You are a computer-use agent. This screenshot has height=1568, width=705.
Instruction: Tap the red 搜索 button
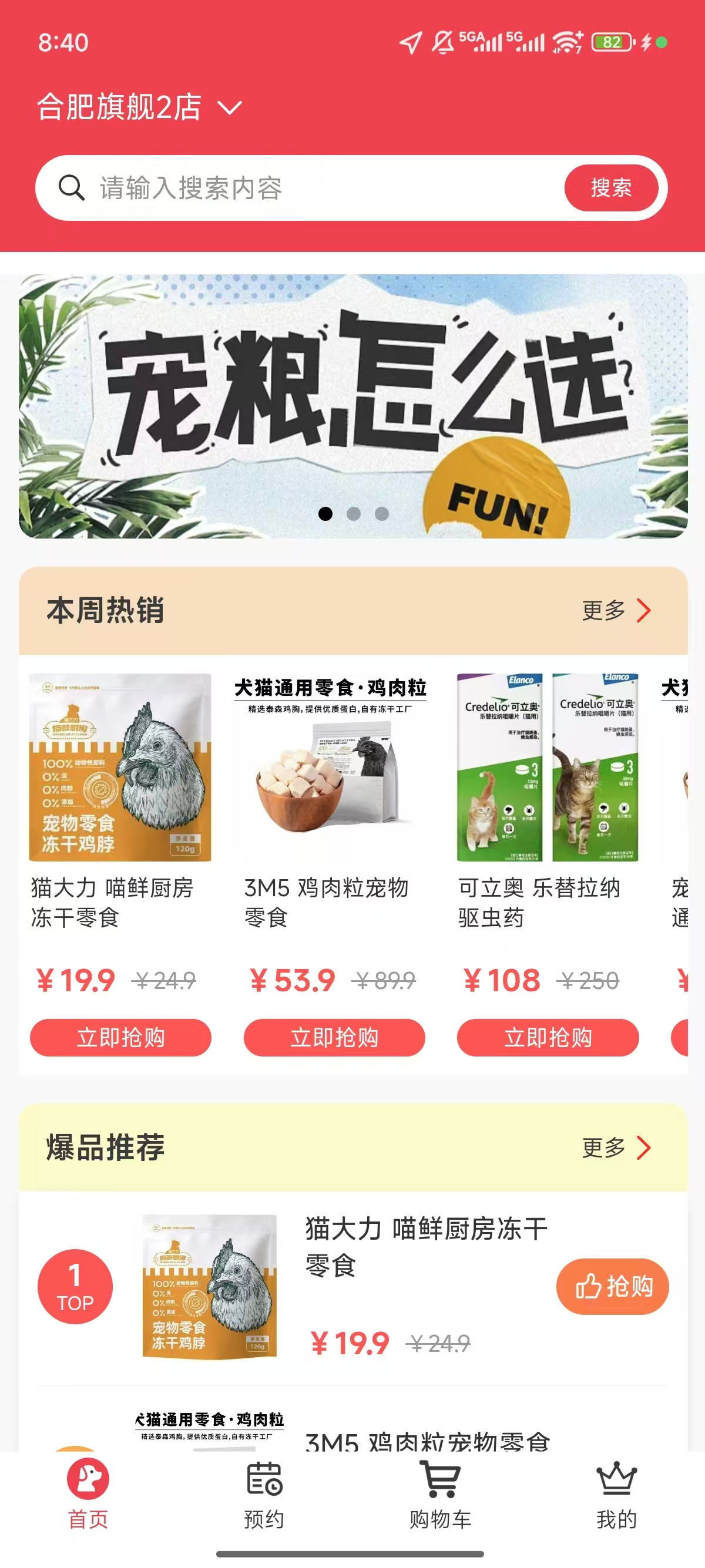point(610,188)
